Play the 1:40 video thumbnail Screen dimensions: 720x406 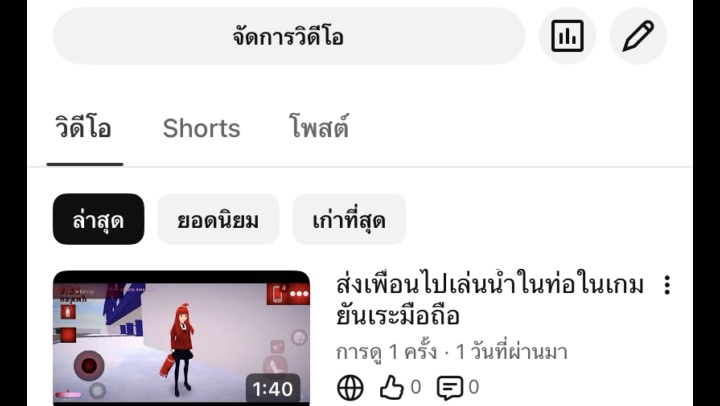[181, 337]
